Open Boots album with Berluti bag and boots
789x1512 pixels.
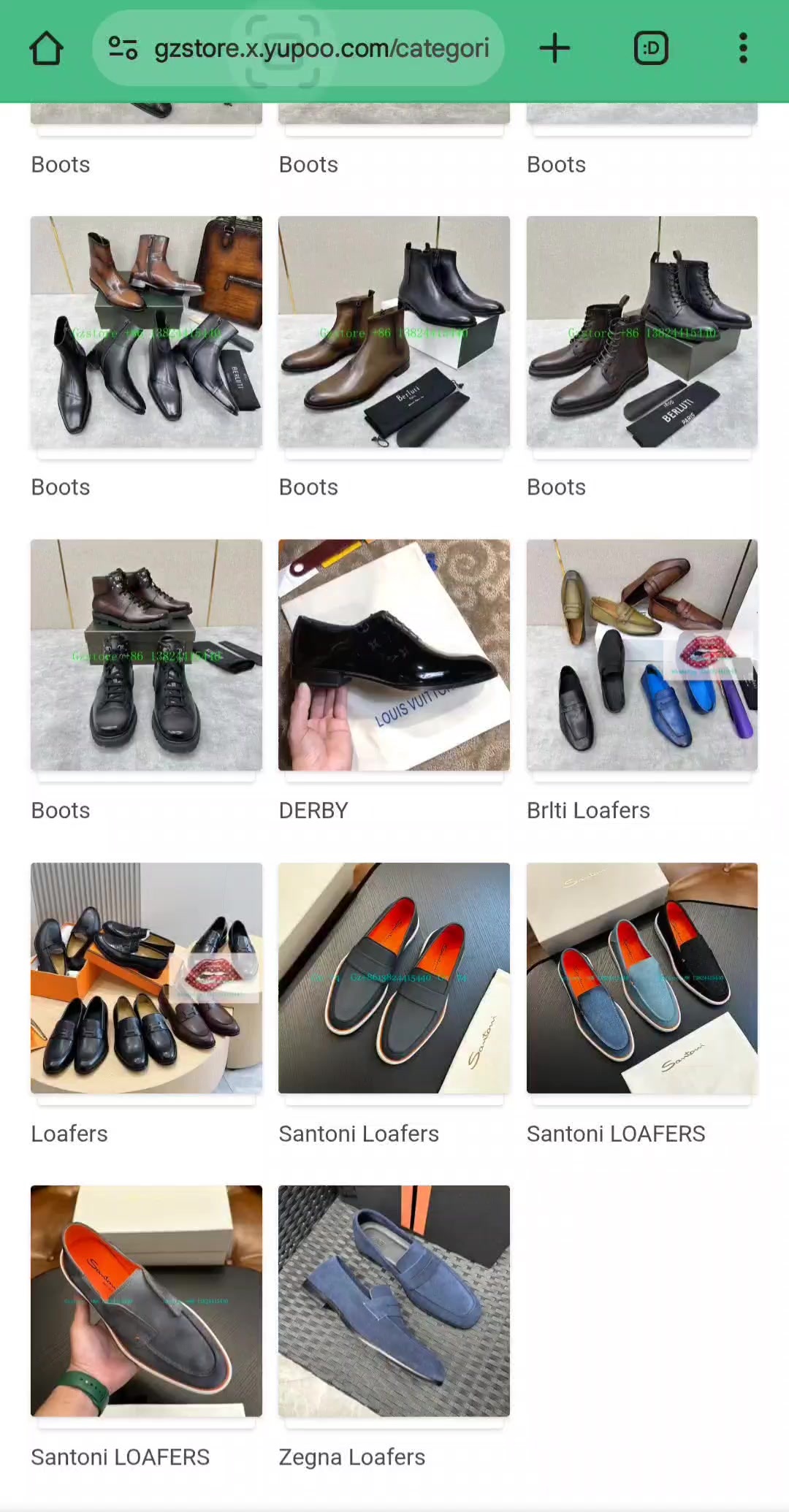(x=146, y=332)
